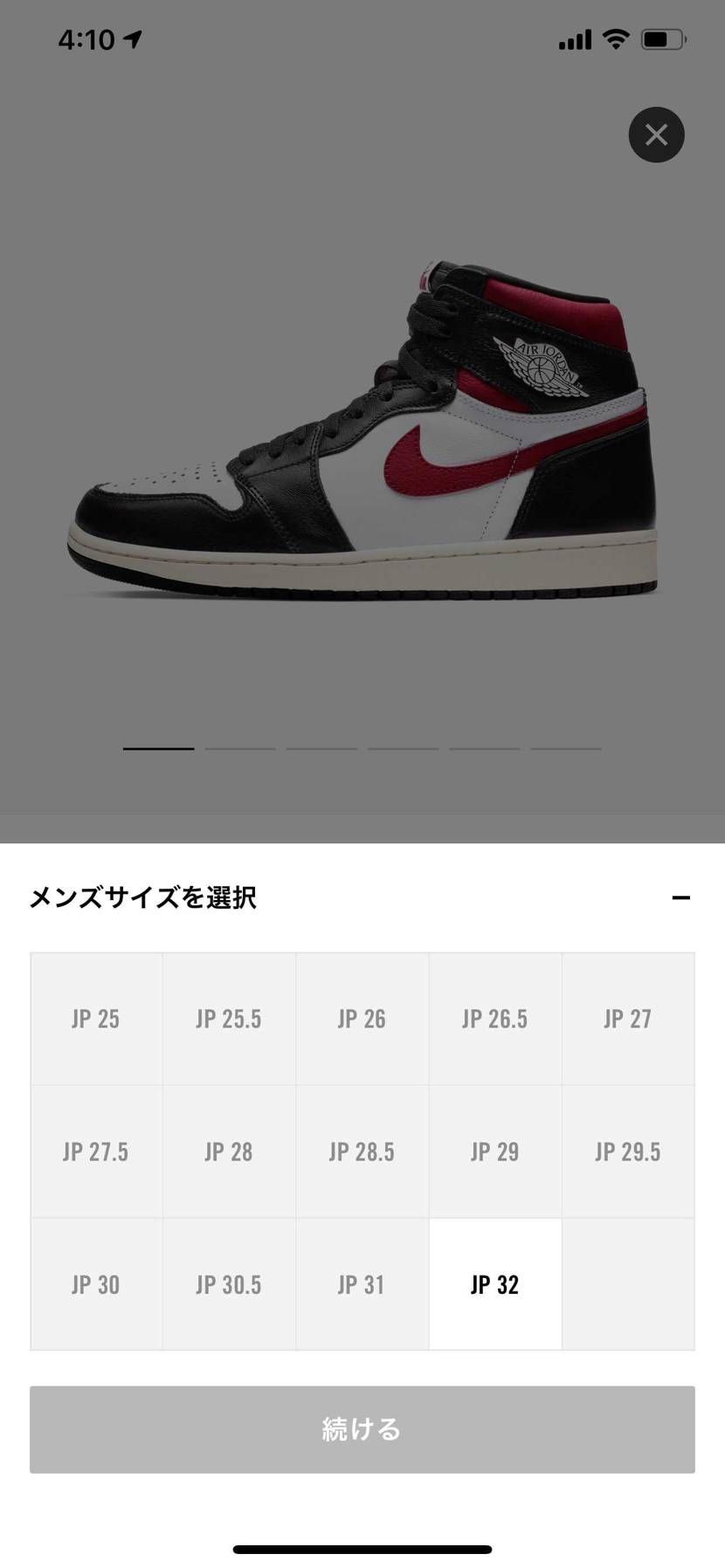This screenshot has width=725, height=1568.
Task: Choose the available size JP 32
Action: [494, 1284]
